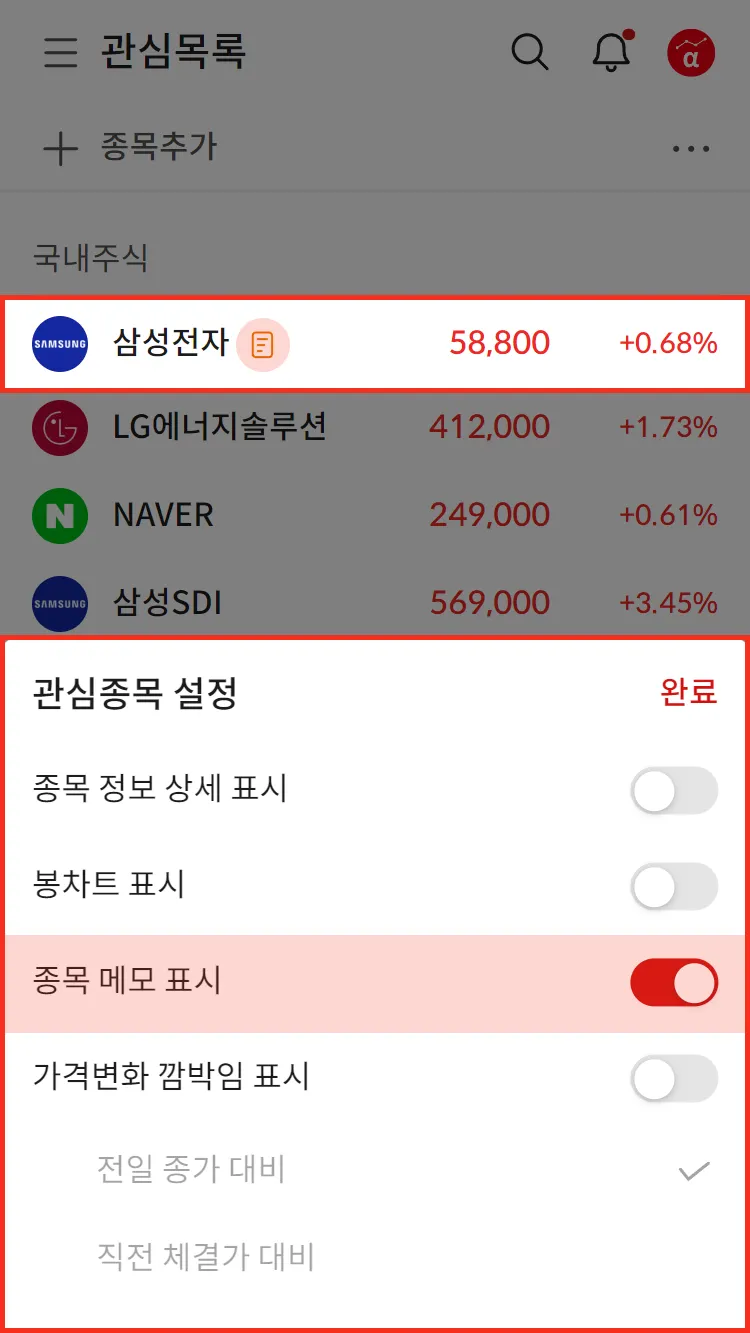The height and width of the screenshot is (1333, 750).
Task: Disable 종목 메모 표시 switch
Action: pos(673,983)
